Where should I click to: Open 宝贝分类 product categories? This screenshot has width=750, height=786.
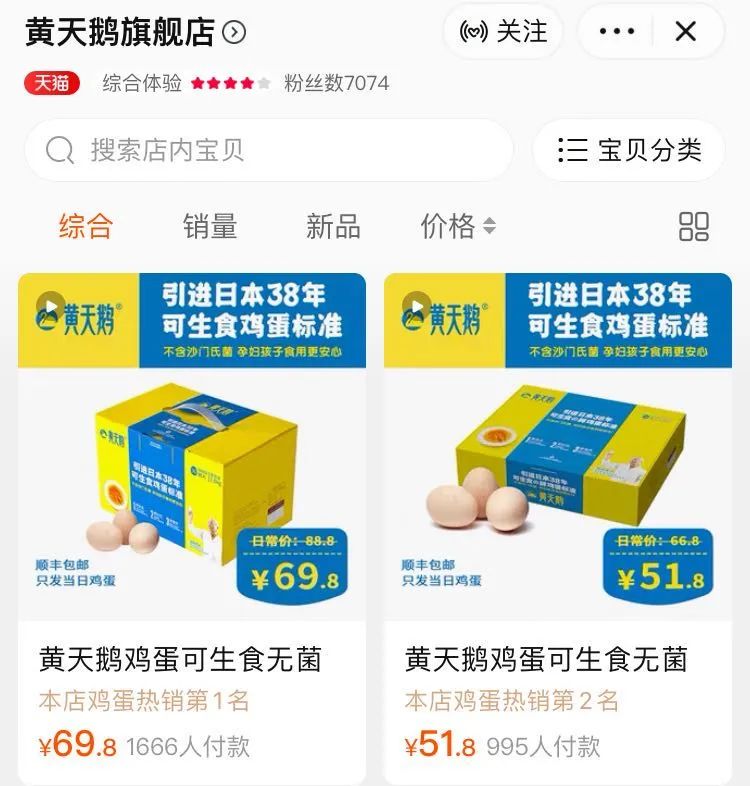[629, 150]
